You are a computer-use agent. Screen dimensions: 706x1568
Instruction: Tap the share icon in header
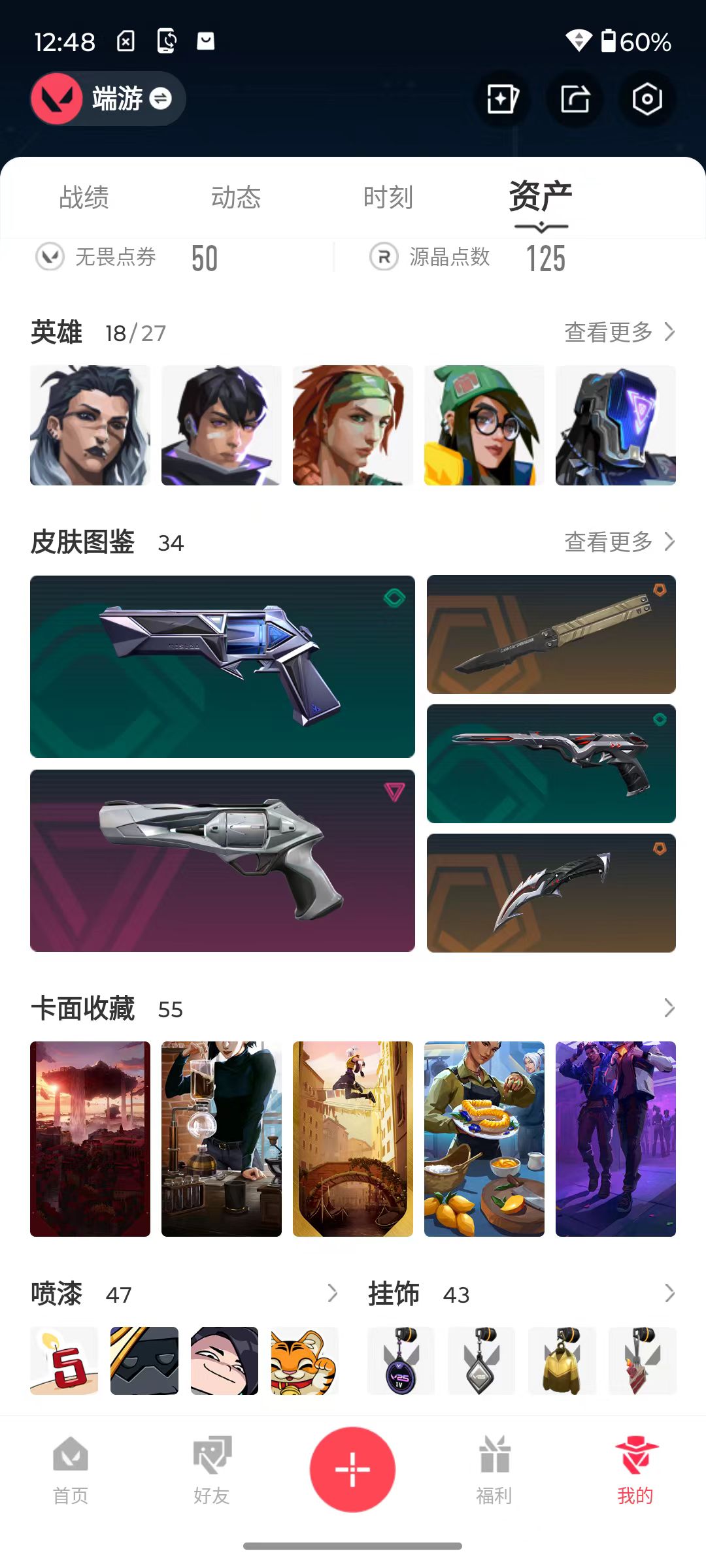575,99
